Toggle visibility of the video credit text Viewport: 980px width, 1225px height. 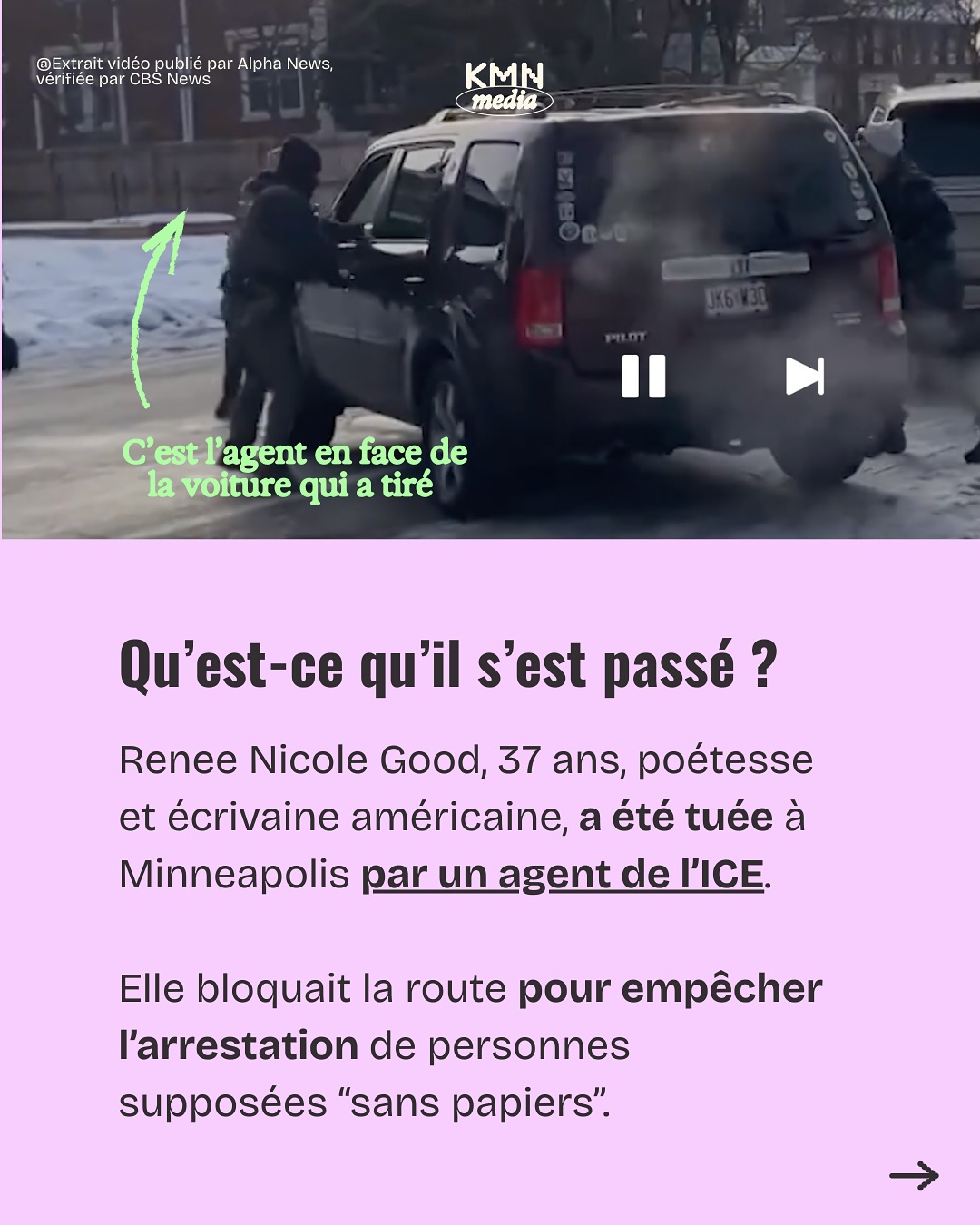[186, 73]
